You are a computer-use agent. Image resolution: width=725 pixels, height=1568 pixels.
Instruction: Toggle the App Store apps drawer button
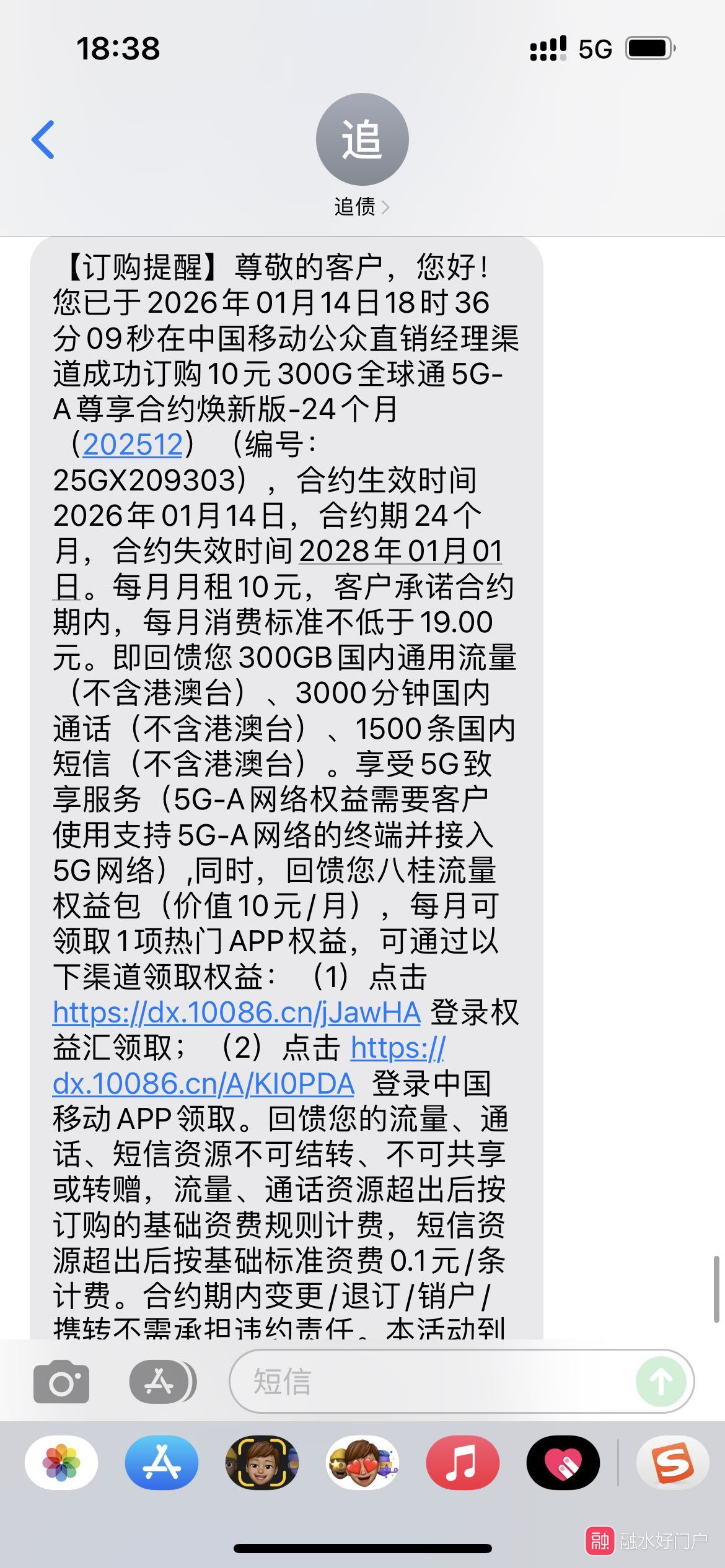click(162, 1382)
